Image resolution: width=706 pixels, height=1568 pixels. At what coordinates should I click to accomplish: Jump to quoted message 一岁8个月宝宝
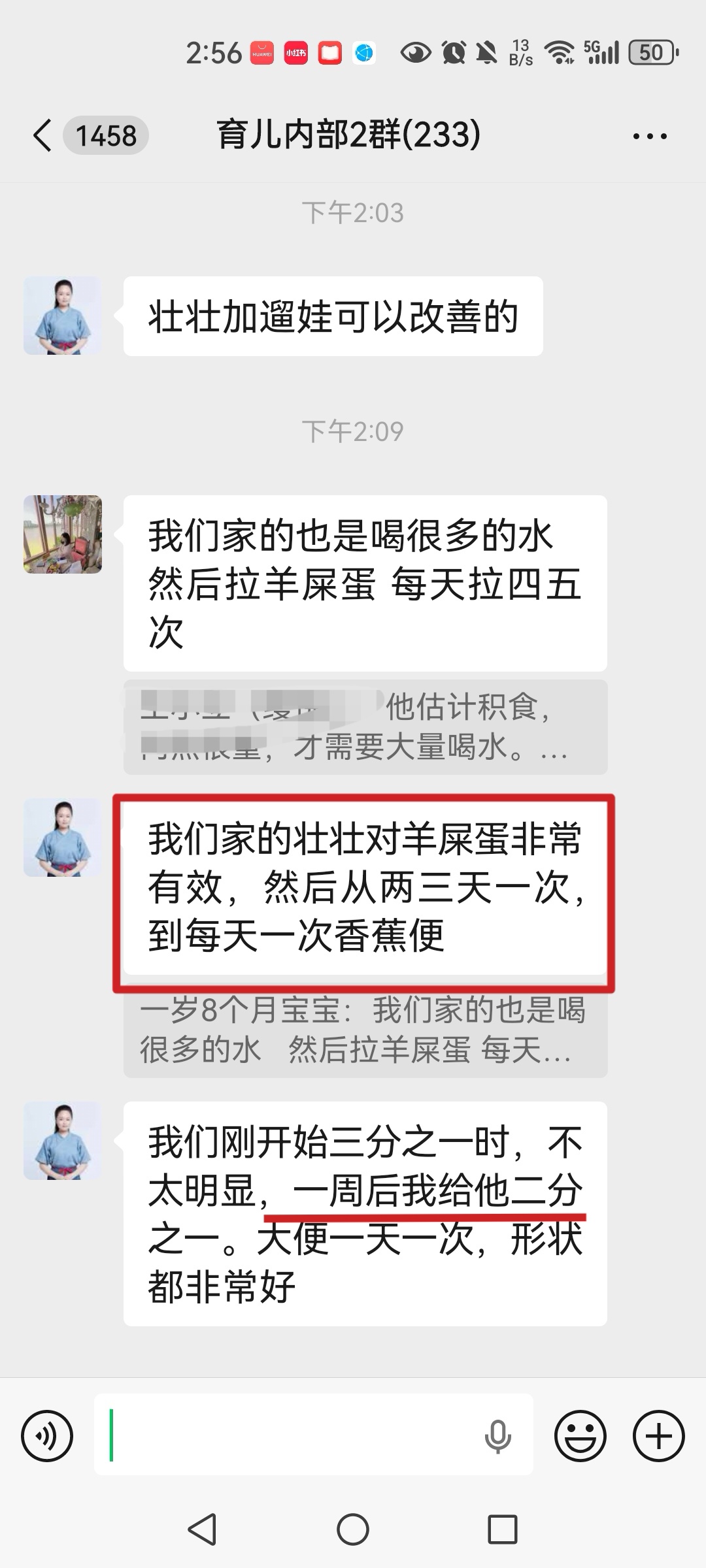tap(365, 1030)
